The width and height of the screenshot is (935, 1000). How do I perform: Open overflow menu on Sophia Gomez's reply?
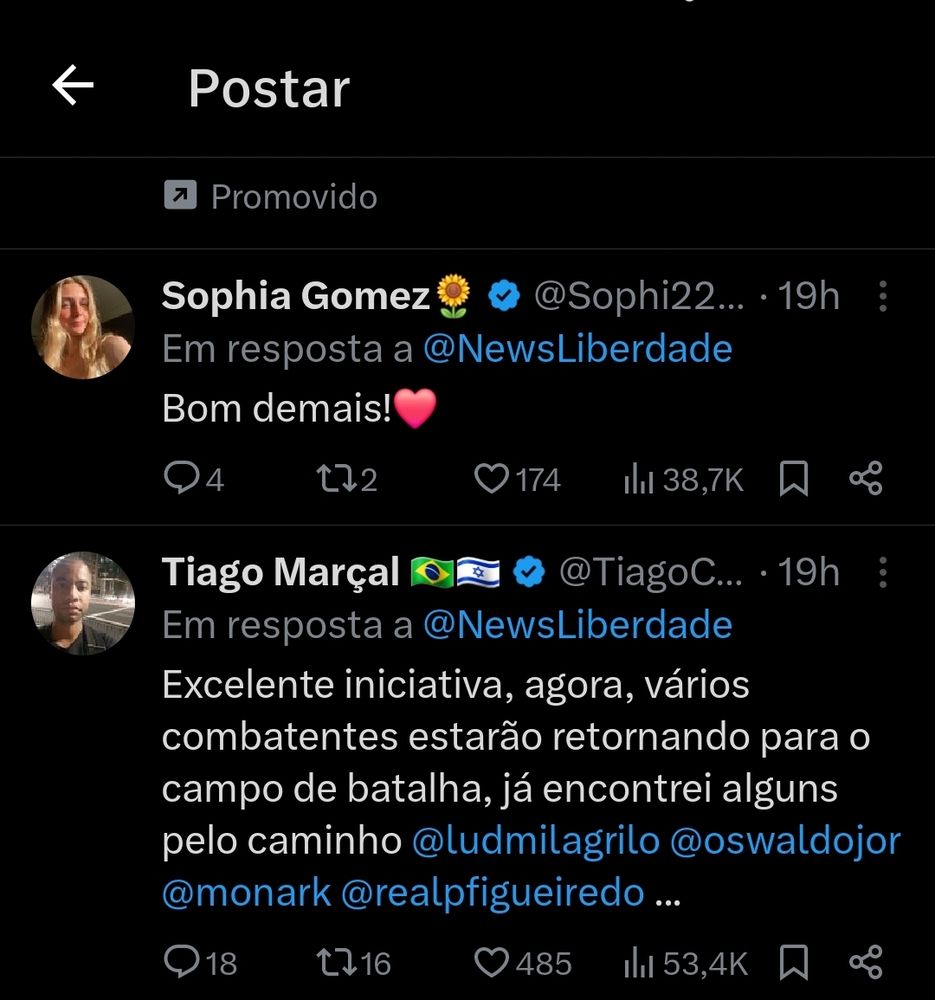(x=883, y=296)
